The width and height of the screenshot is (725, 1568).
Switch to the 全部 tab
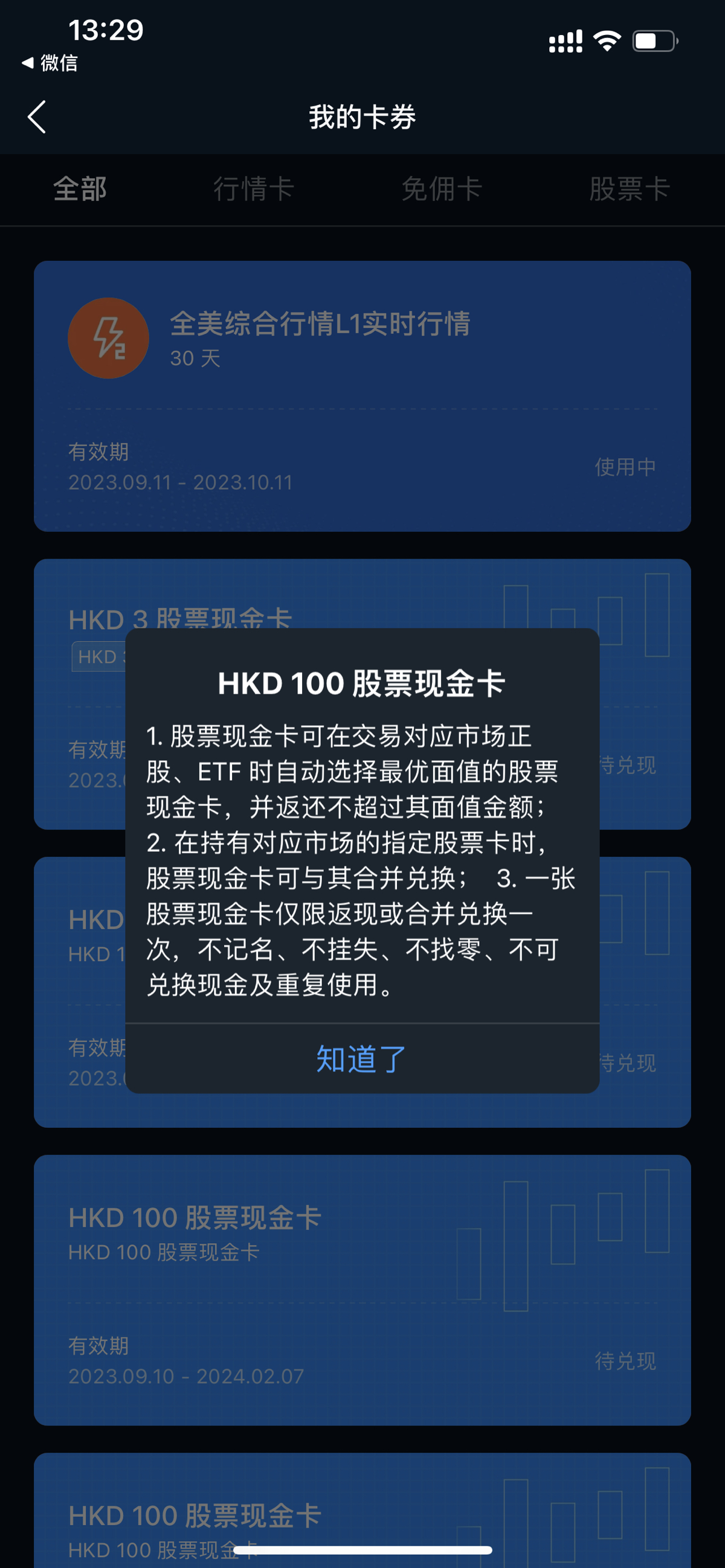(x=80, y=189)
